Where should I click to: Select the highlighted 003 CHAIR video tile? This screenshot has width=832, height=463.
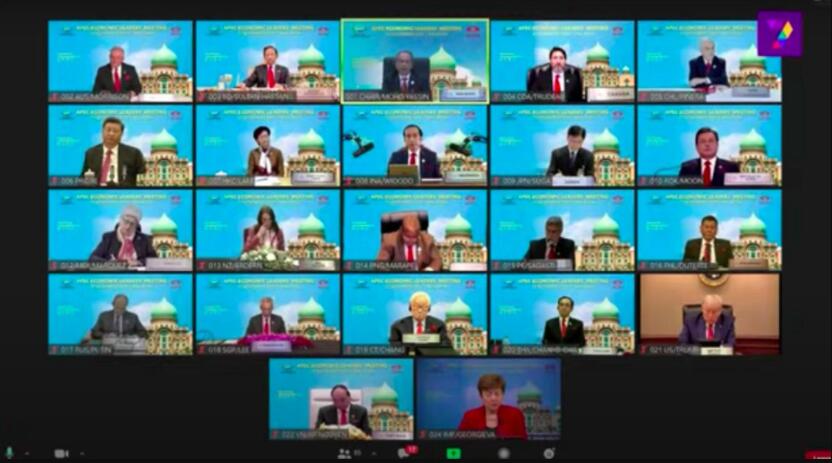pos(415,60)
